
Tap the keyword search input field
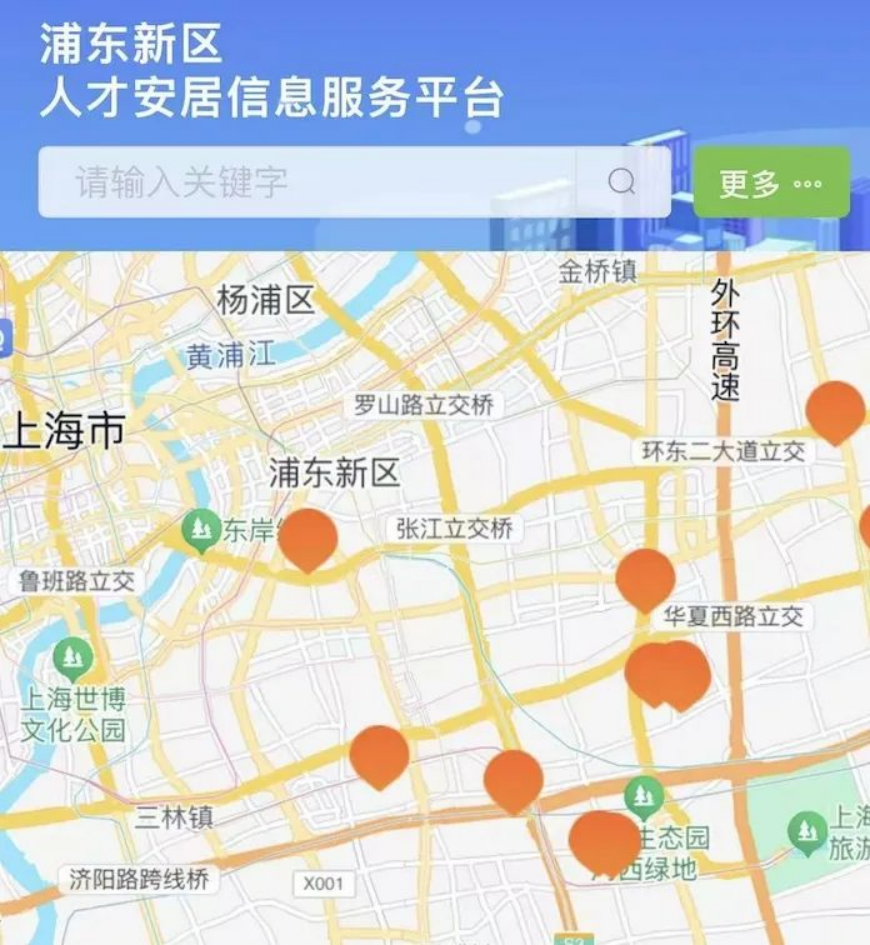point(320,182)
